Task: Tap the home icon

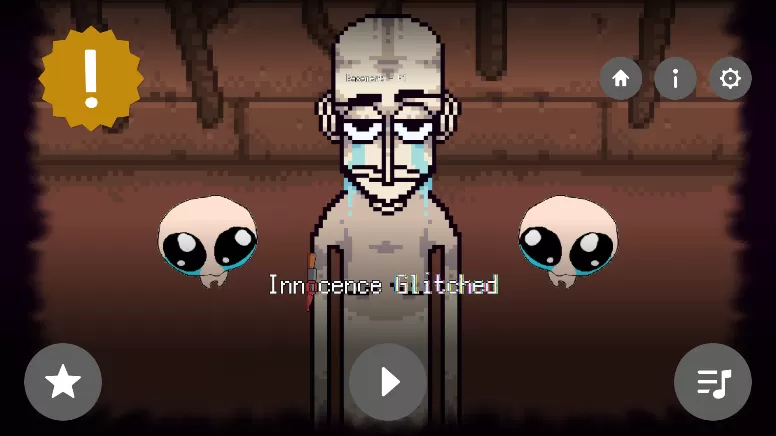Action: click(x=620, y=78)
